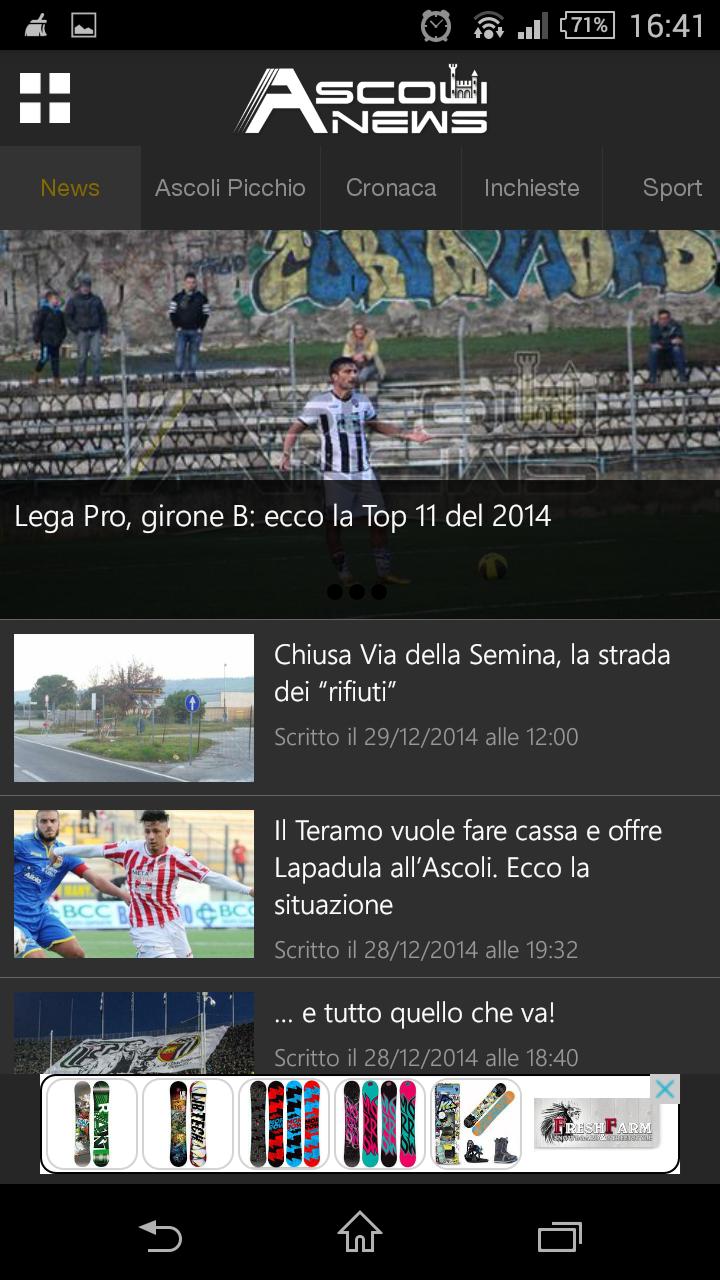This screenshot has width=720, height=1280.
Task: Go back with the system back button
Action: pyautogui.click(x=160, y=1236)
